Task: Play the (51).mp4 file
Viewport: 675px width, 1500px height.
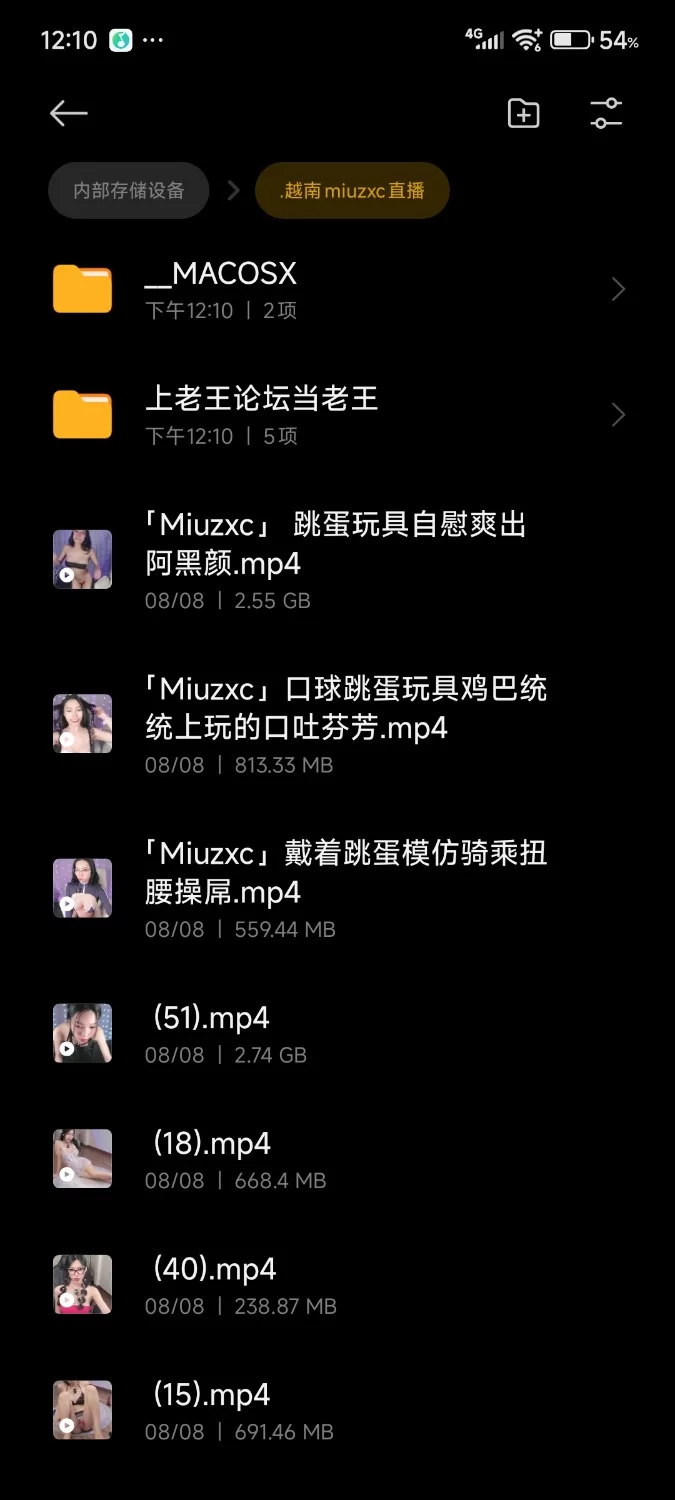Action: coord(337,1034)
